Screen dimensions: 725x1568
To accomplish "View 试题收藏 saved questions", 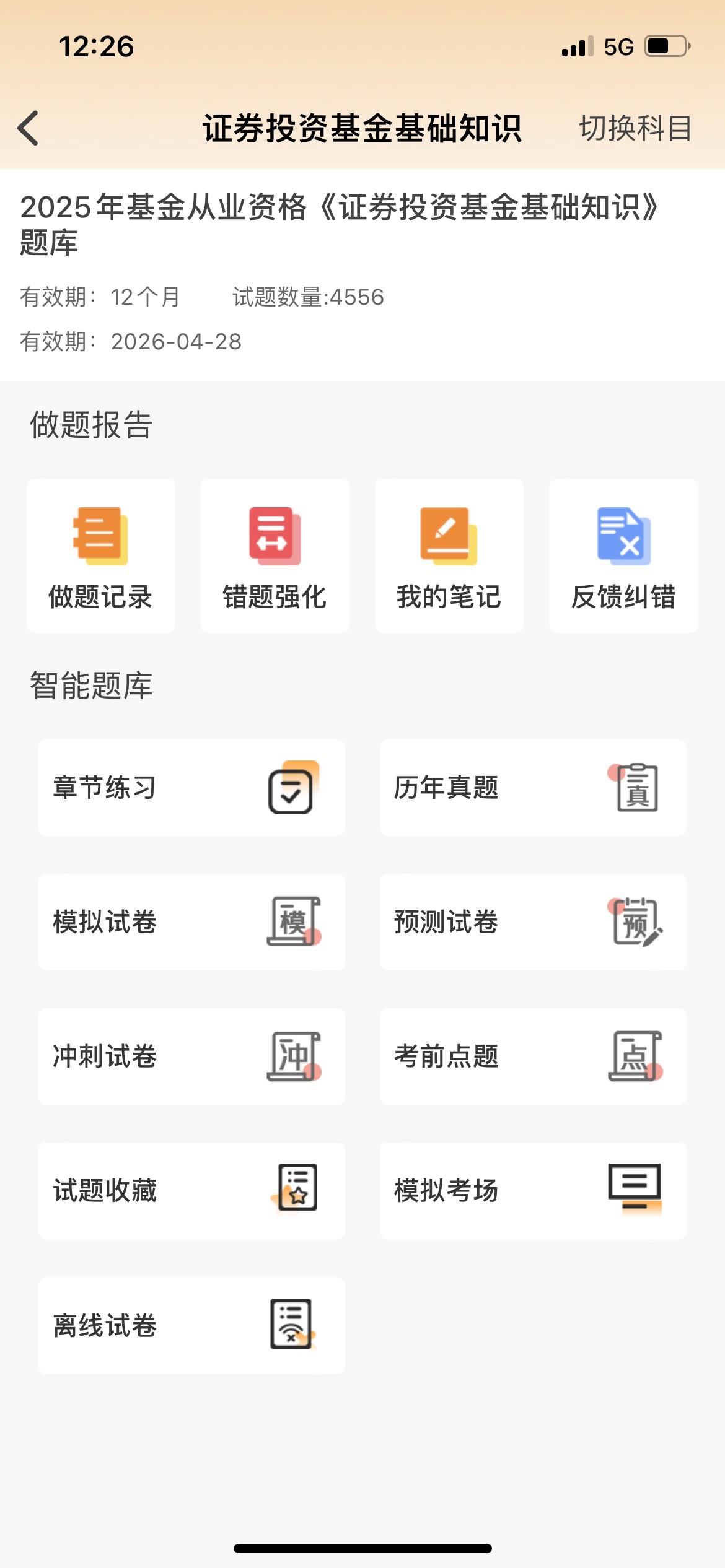I will click(191, 1190).
